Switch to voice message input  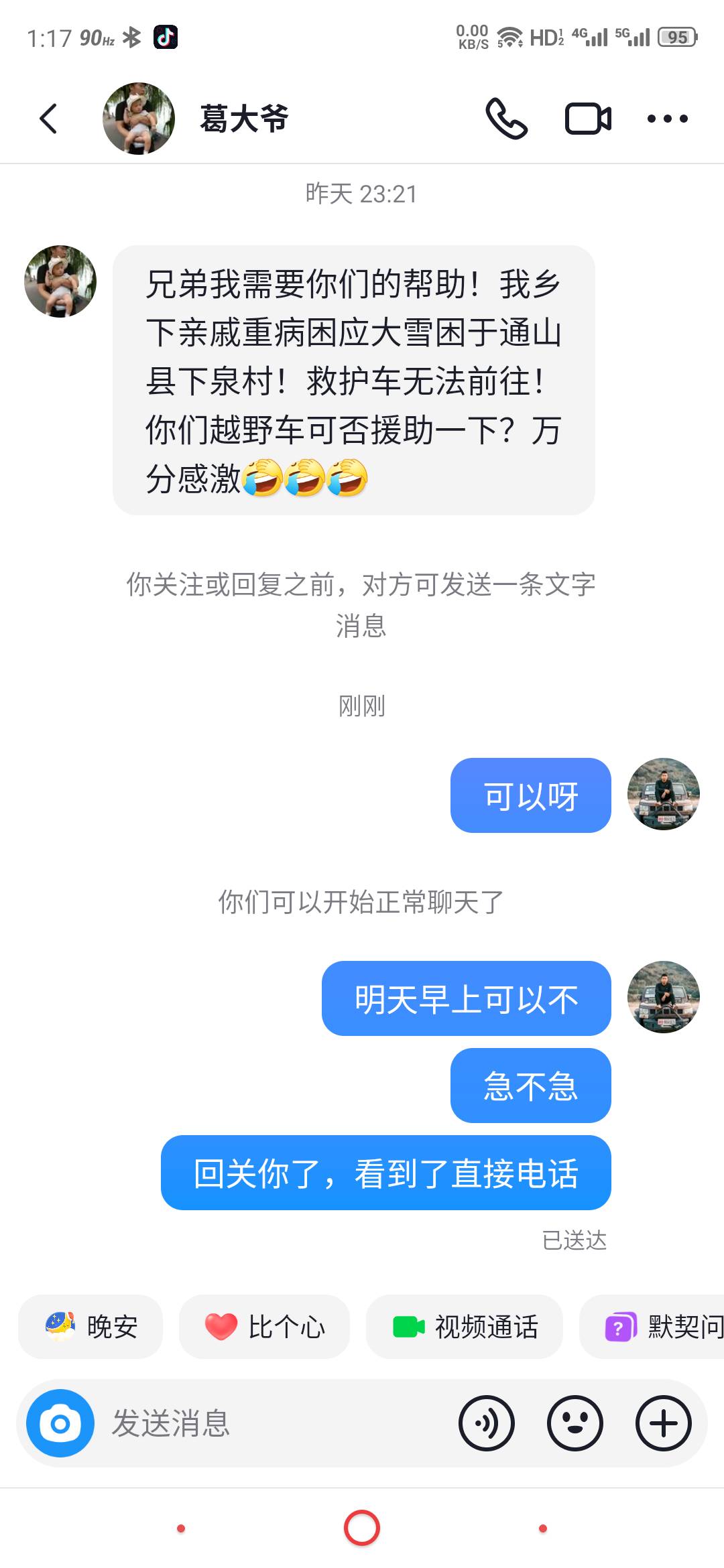click(487, 1423)
